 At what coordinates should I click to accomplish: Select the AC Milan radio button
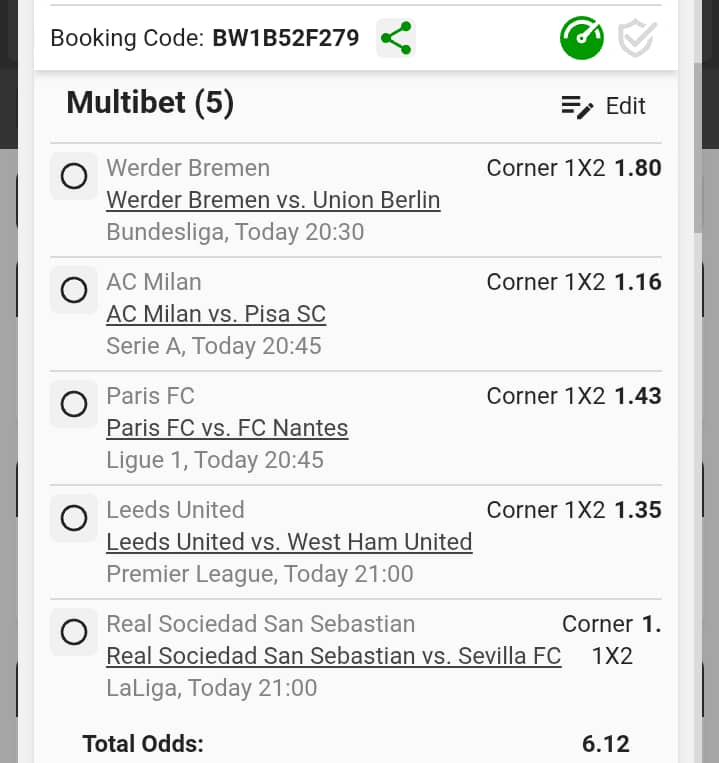pos(74,291)
